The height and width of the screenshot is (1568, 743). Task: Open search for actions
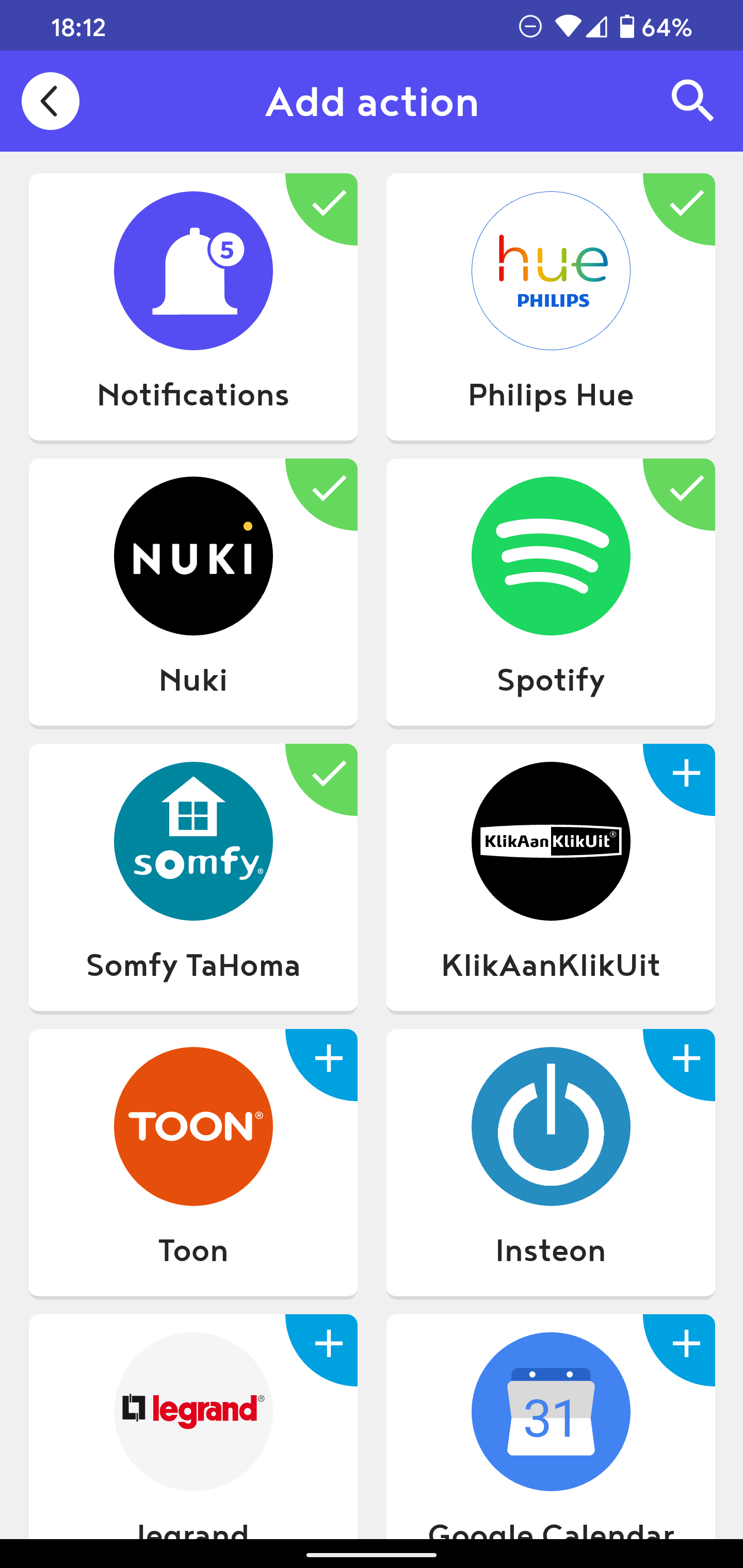pyautogui.click(x=692, y=101)
